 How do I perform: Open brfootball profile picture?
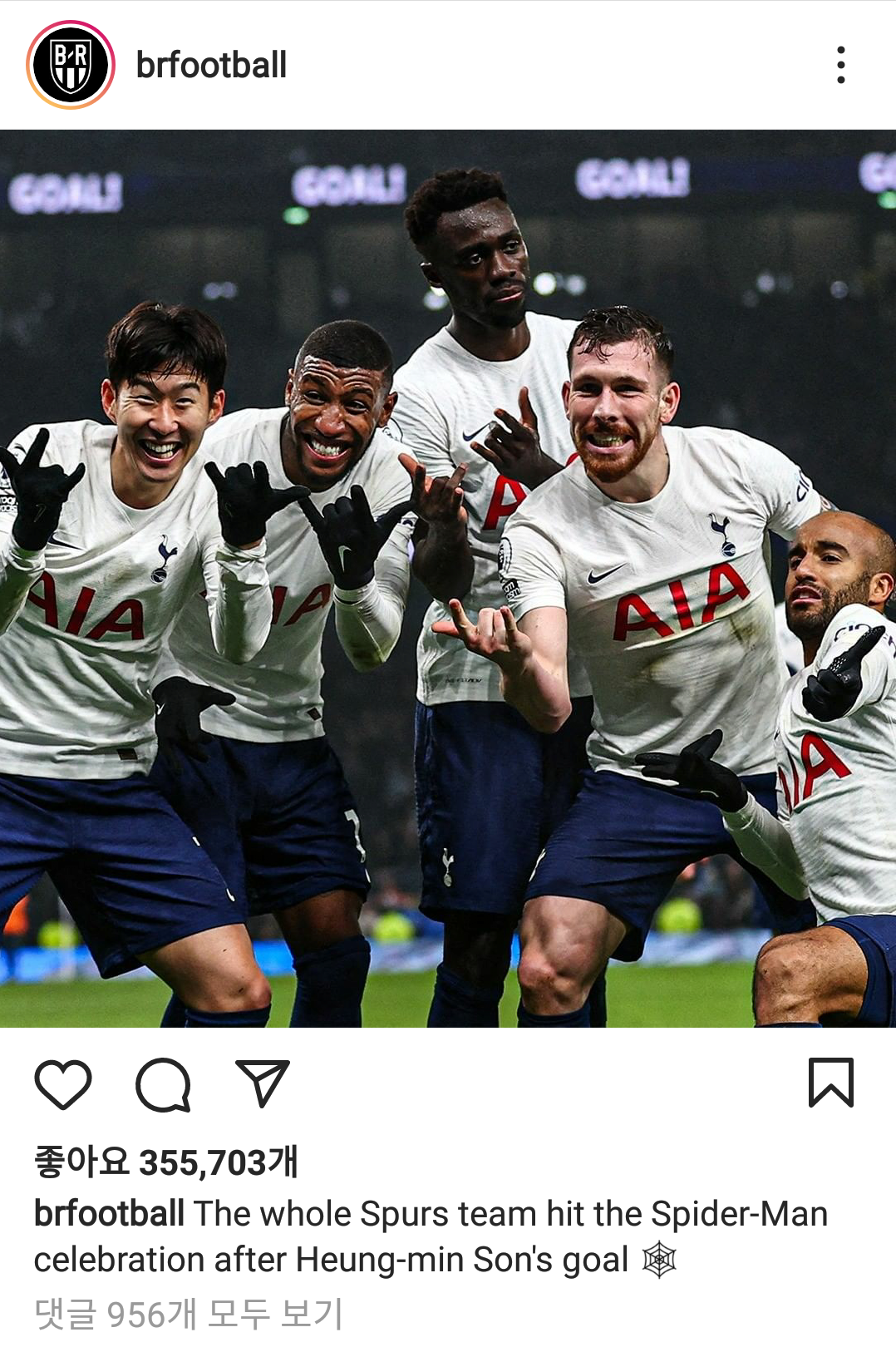(x=71, y=65)
